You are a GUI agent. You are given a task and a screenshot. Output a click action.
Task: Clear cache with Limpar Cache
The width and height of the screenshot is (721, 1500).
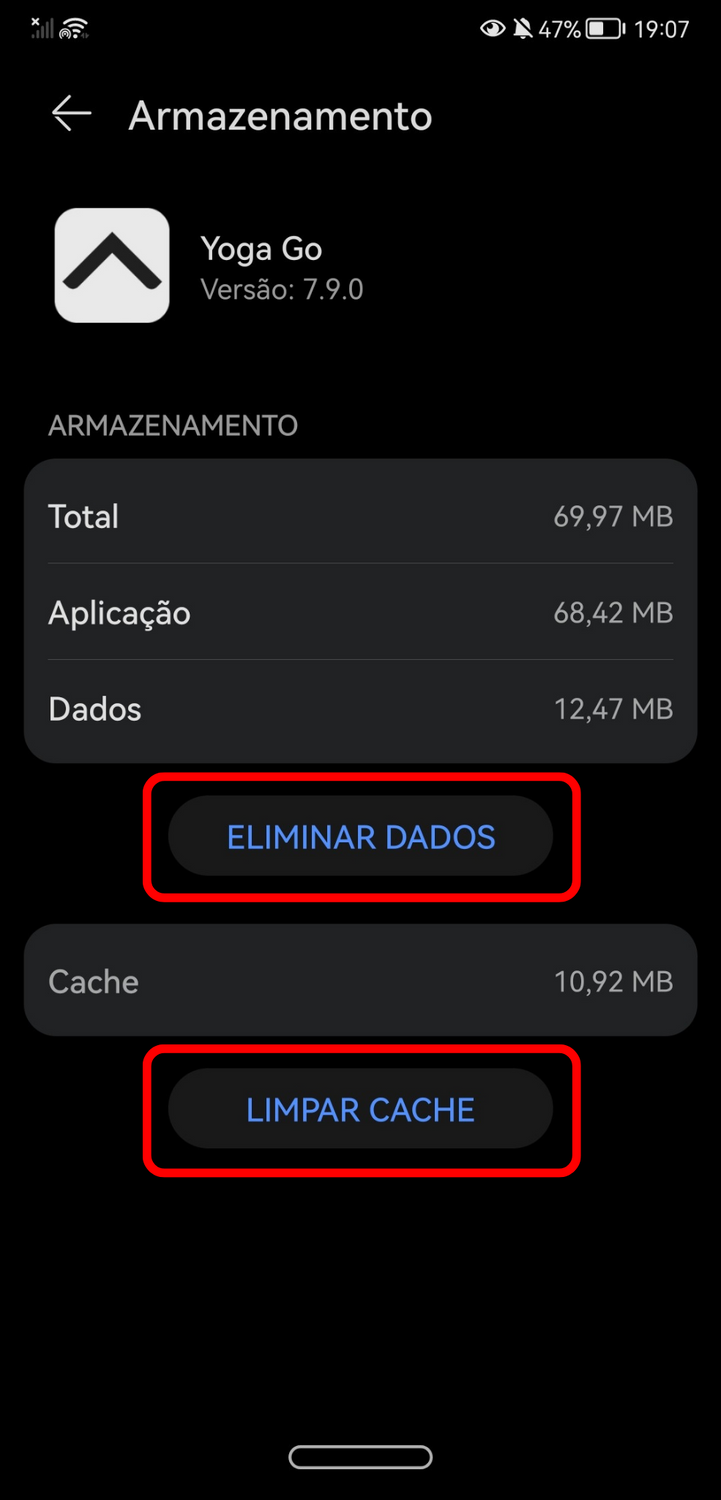pyautogui.click(x=360, y=1110)
